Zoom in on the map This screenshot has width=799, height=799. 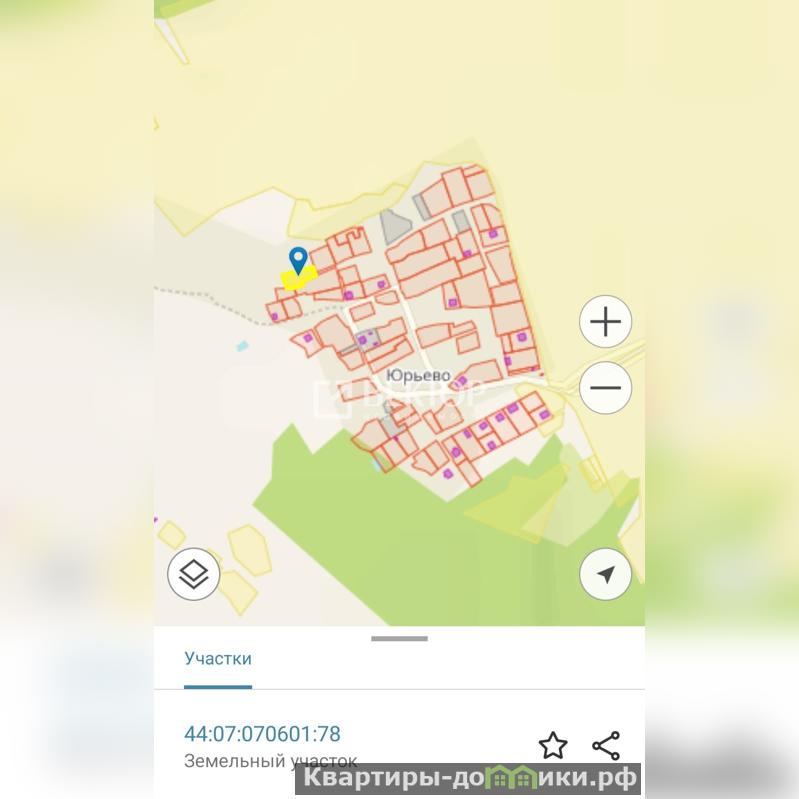pyautogui.click(x=605, y=322)
